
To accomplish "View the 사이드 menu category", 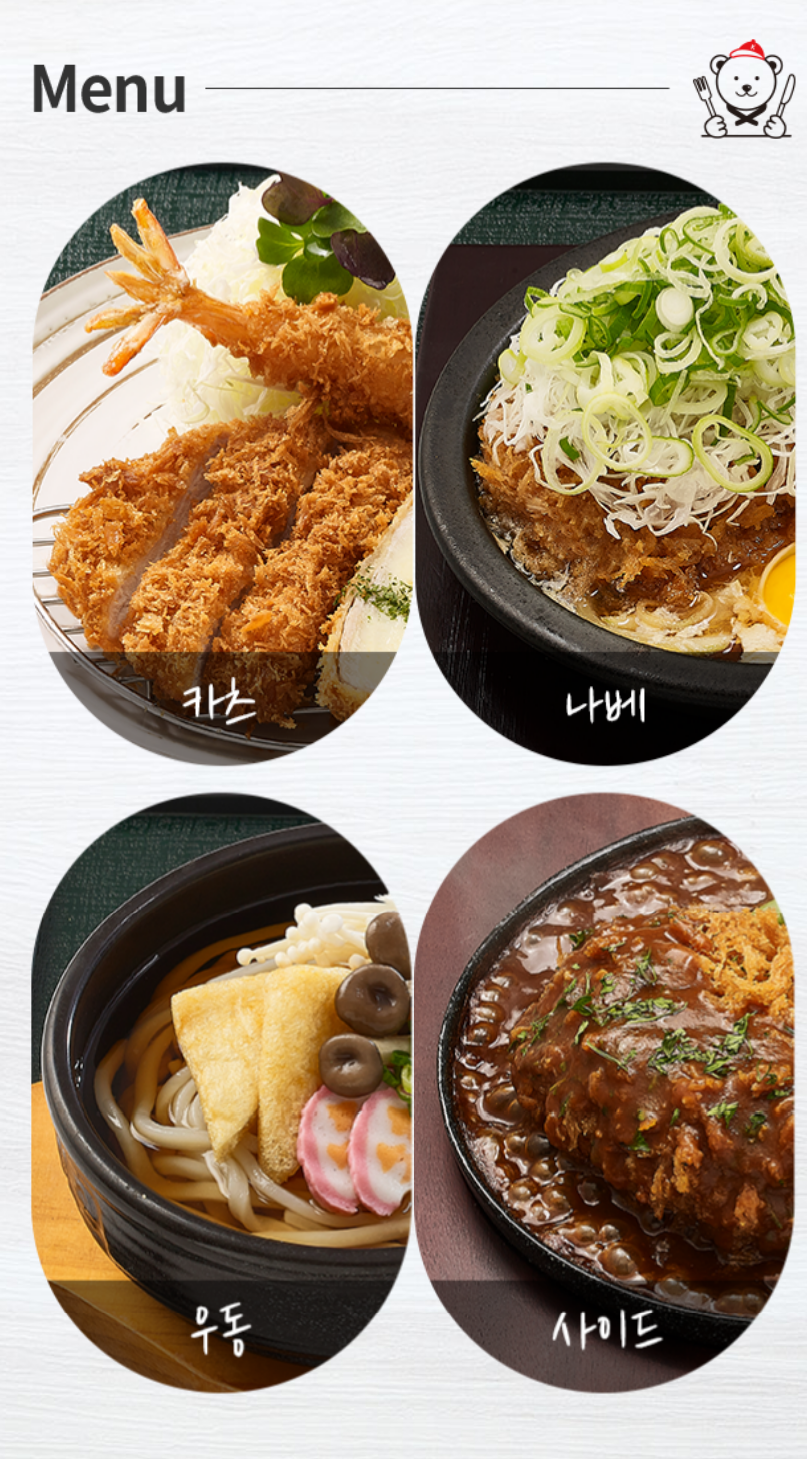I will click(605, 1092).
